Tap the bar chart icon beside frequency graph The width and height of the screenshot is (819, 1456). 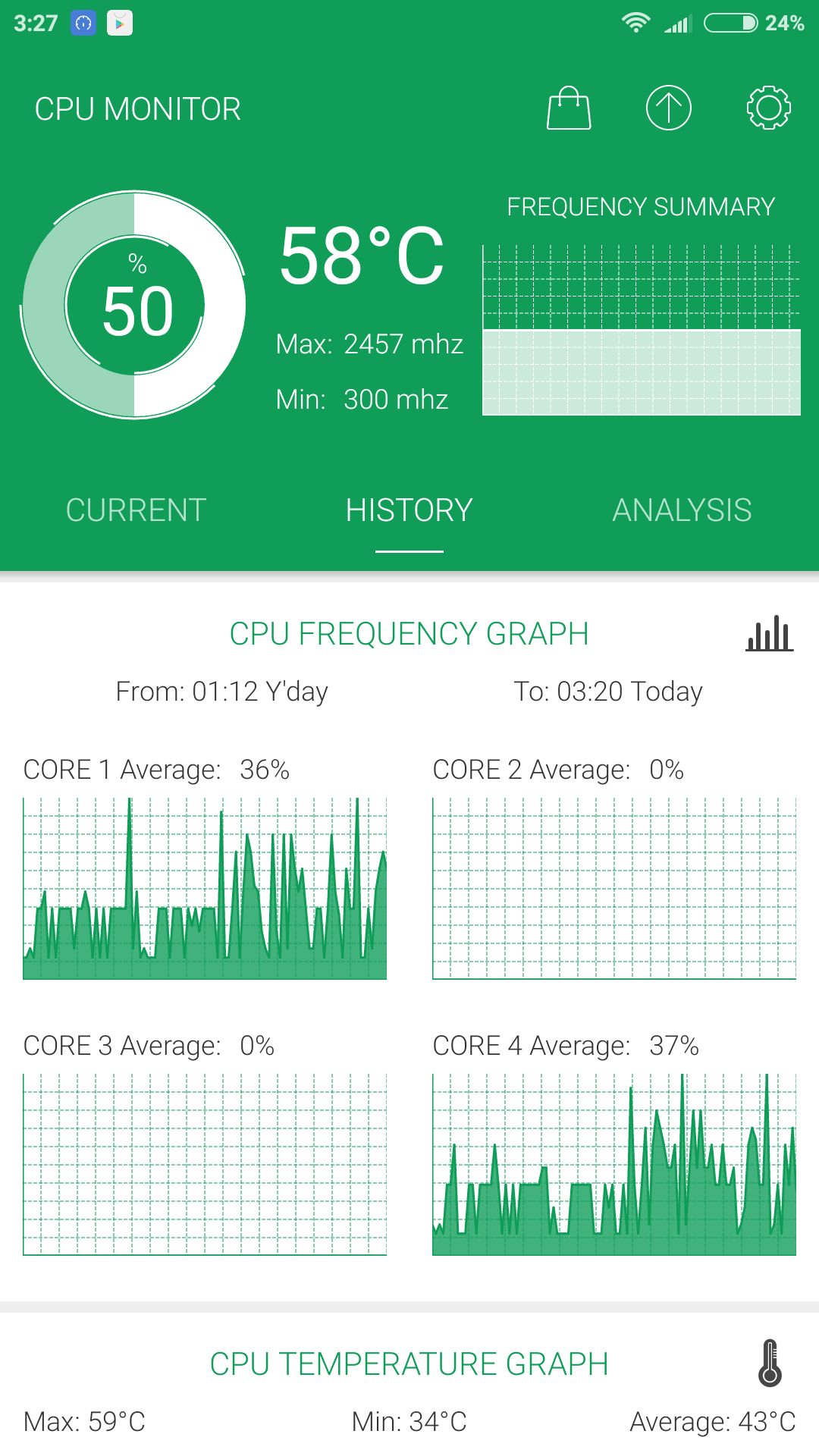(769, 634)
